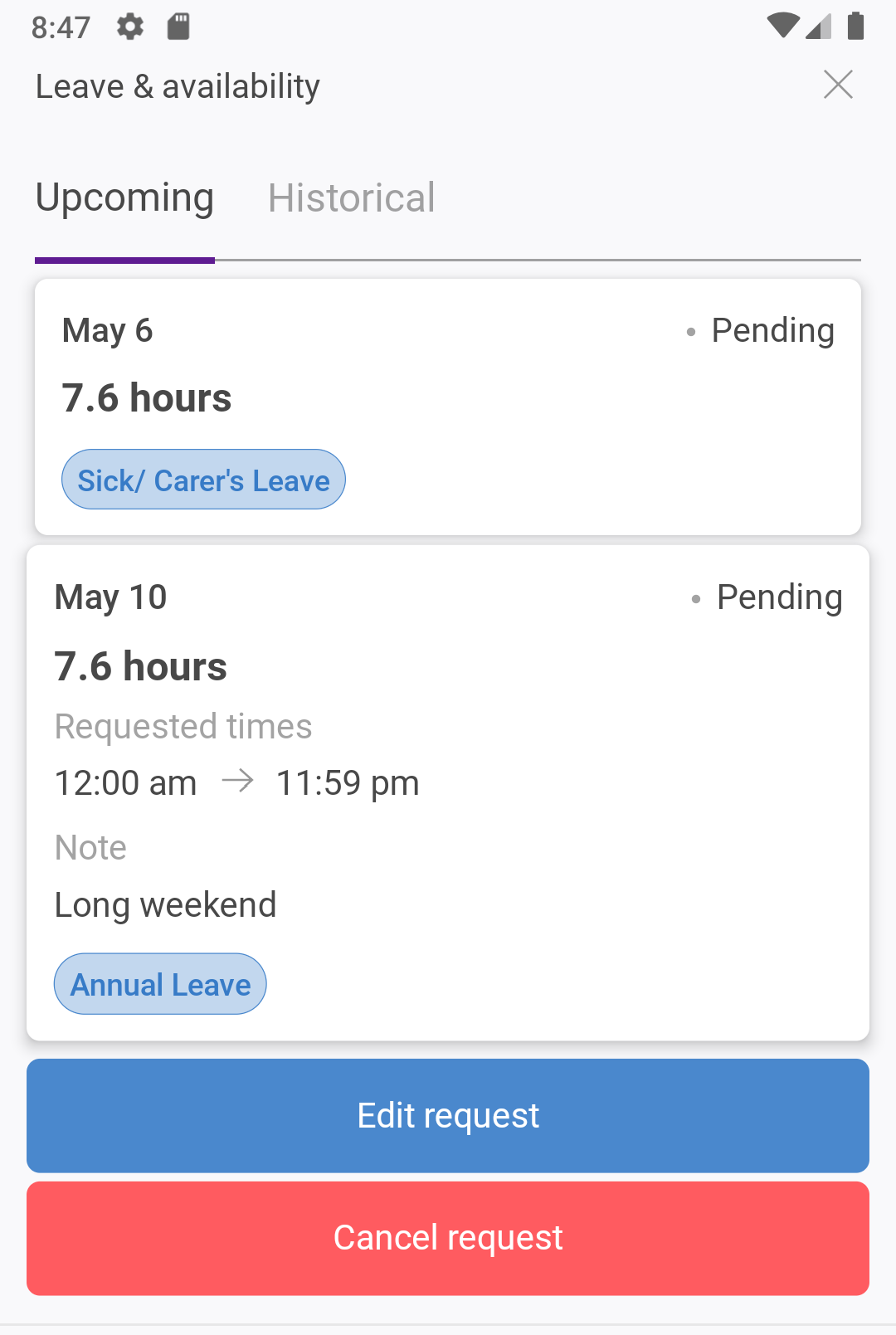The image size is (896, 1335).
Task: Tap the arrow between requested times
Action: (237, 781)
